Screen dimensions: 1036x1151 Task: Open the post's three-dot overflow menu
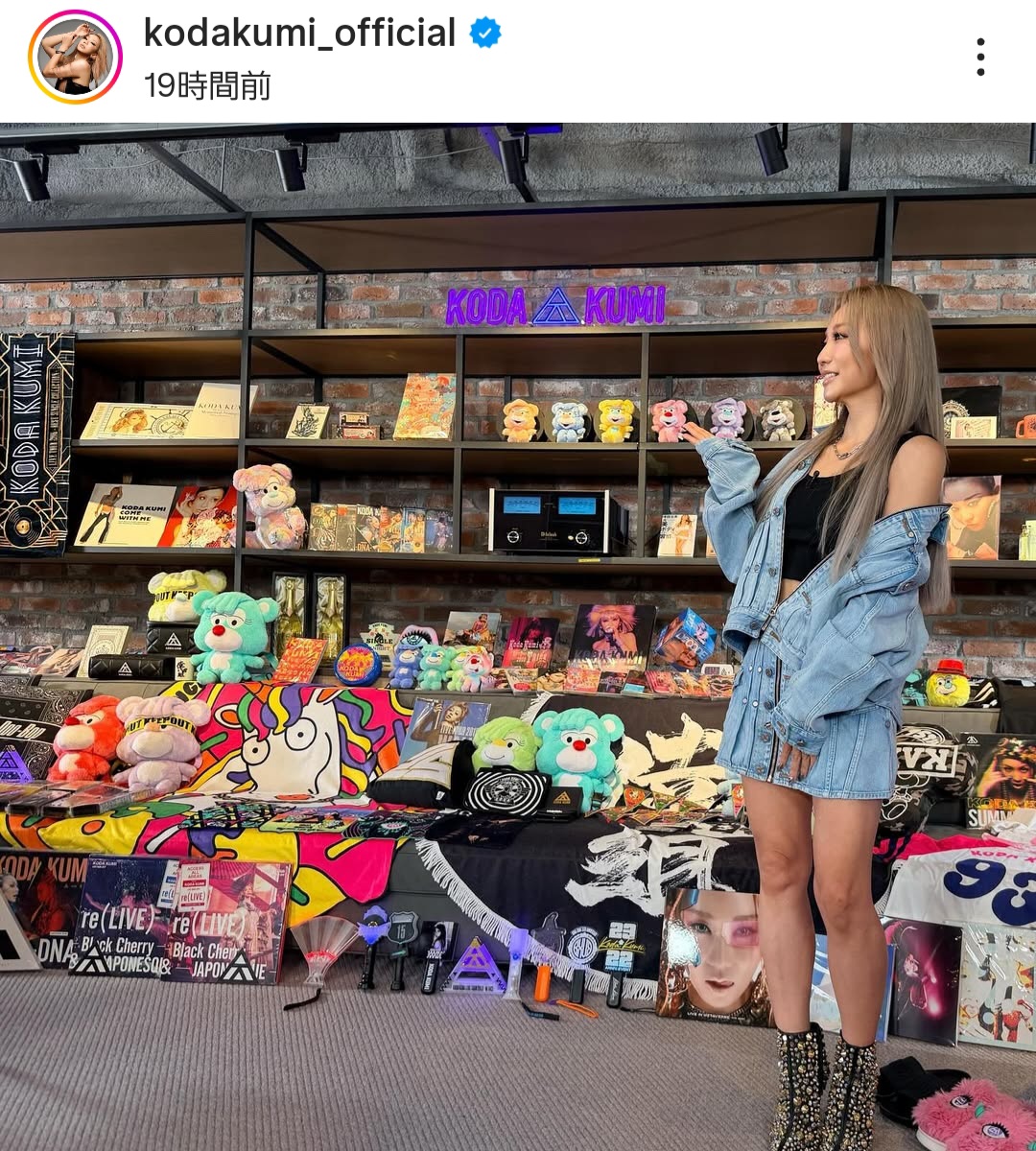click(x=980, y=58)
